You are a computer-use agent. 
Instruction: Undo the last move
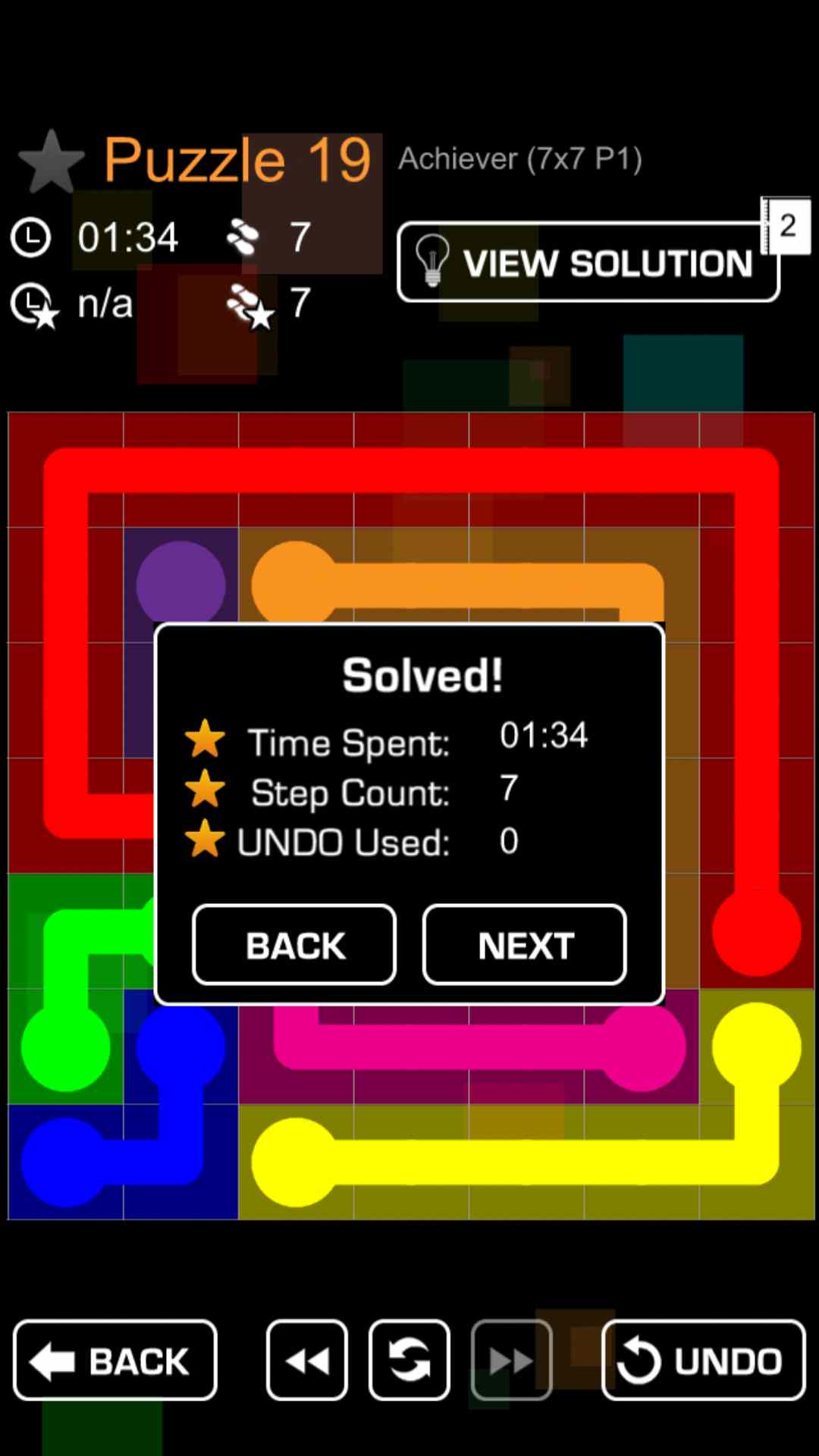pyautogui.click(x=703, y=1360)
